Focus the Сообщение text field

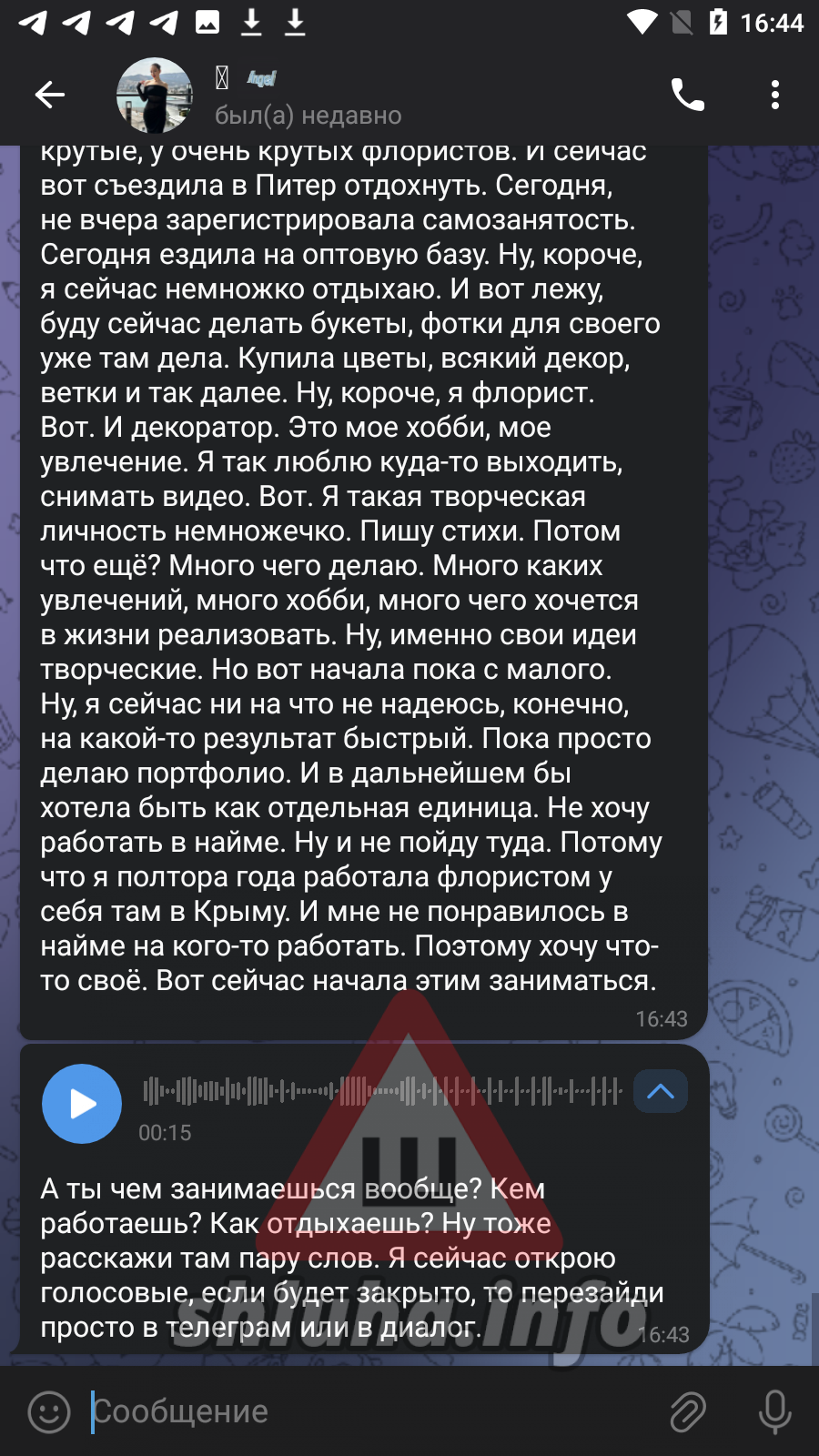pos(364,1411)
